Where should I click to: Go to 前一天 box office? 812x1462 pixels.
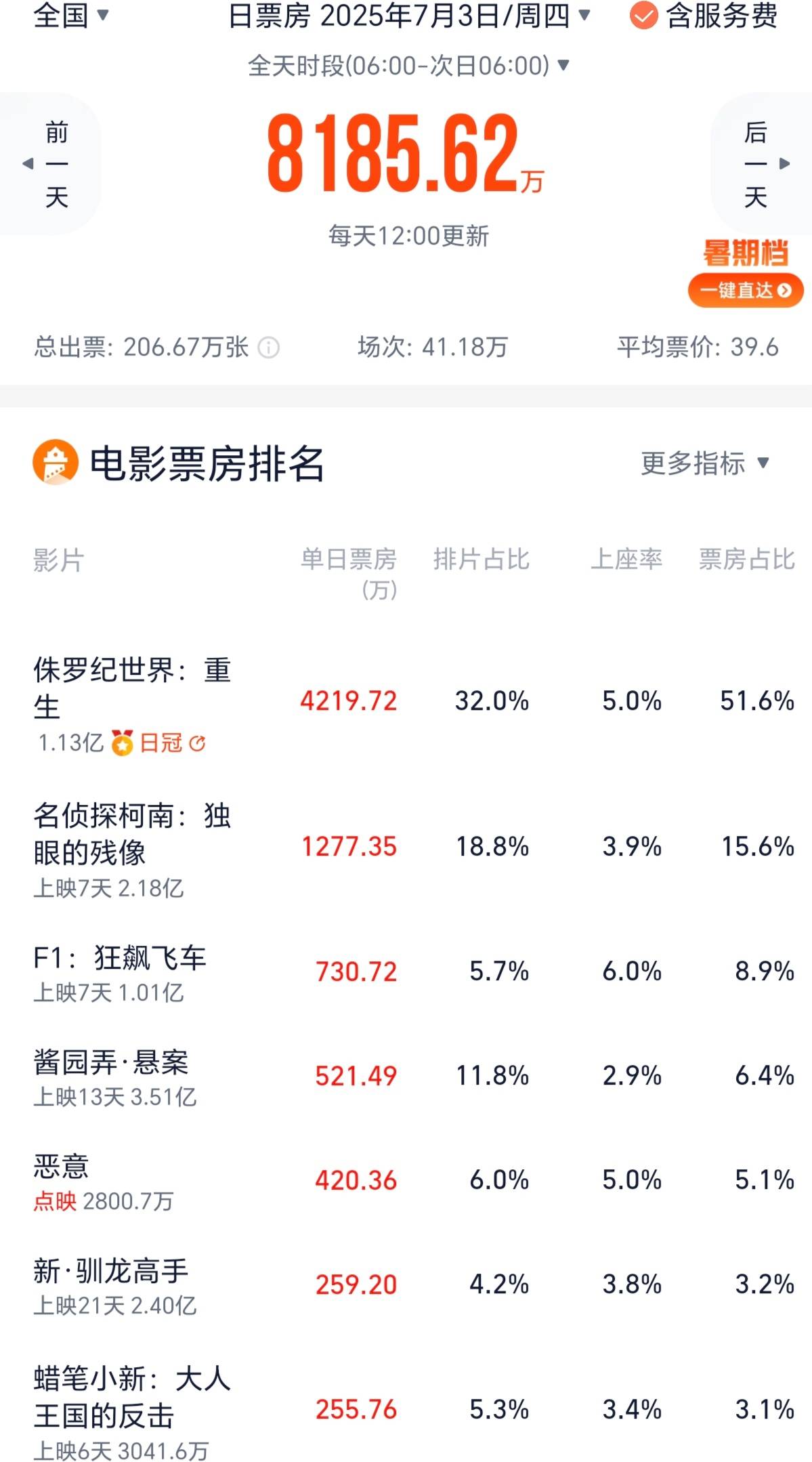pyautogui.click(x=49, y=164)
